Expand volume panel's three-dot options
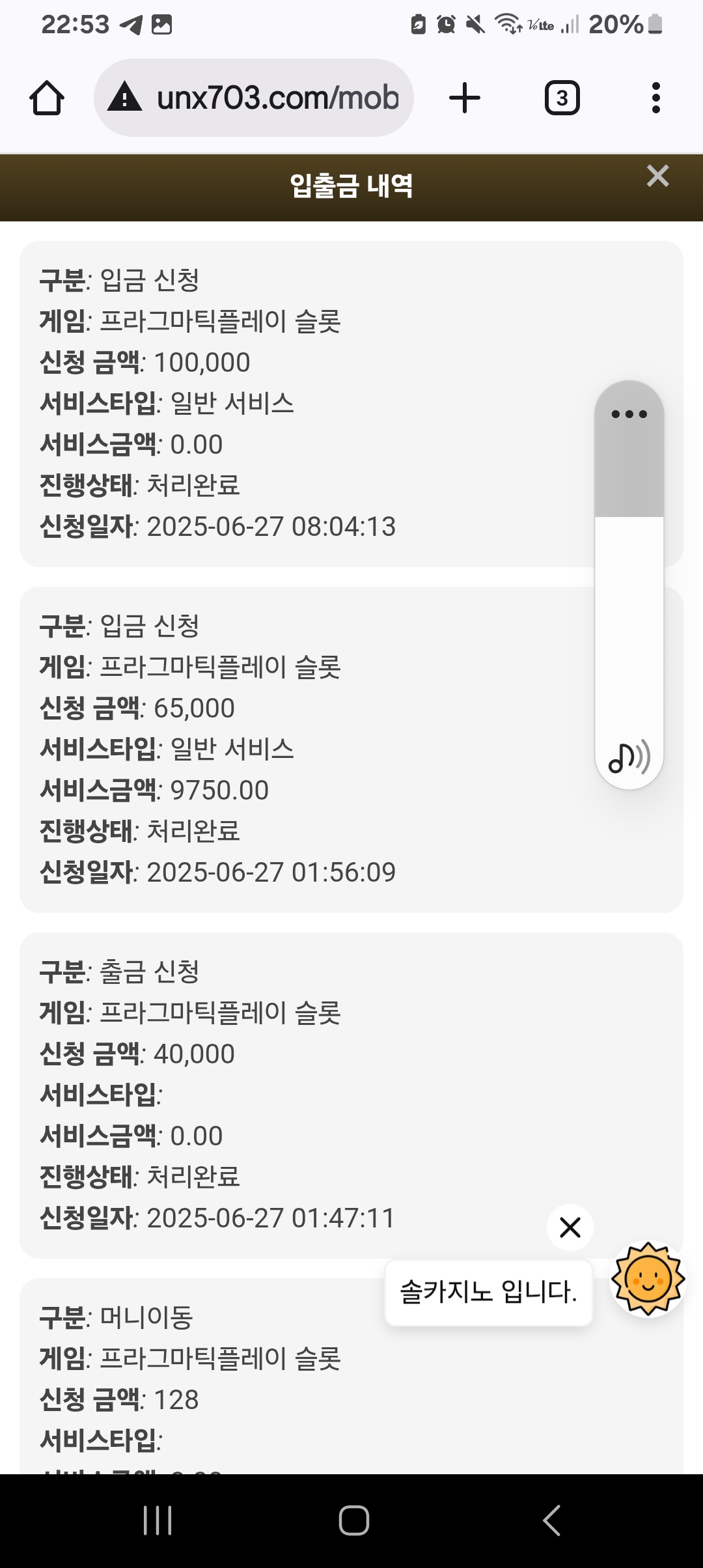 tap(629, 414)
